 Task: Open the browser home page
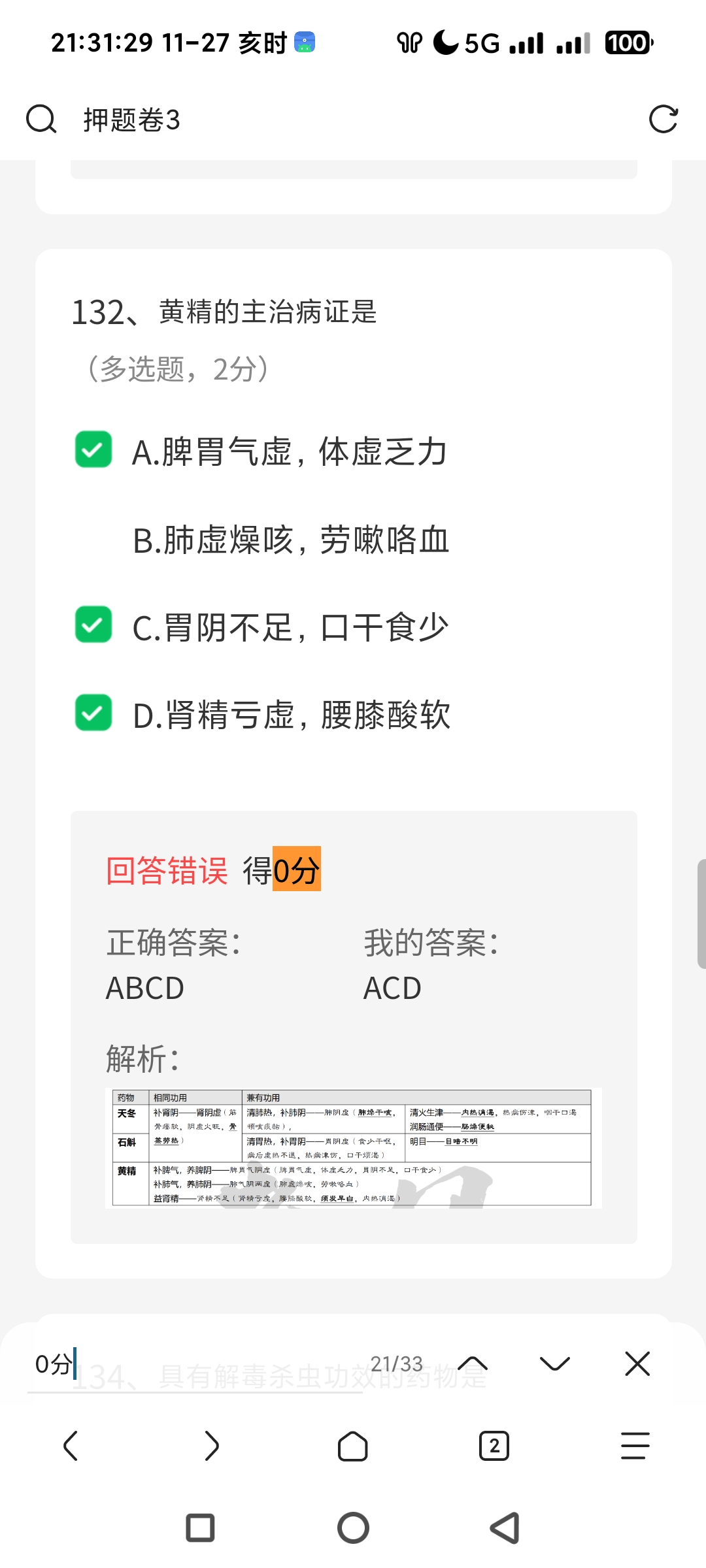[353, 1446]
